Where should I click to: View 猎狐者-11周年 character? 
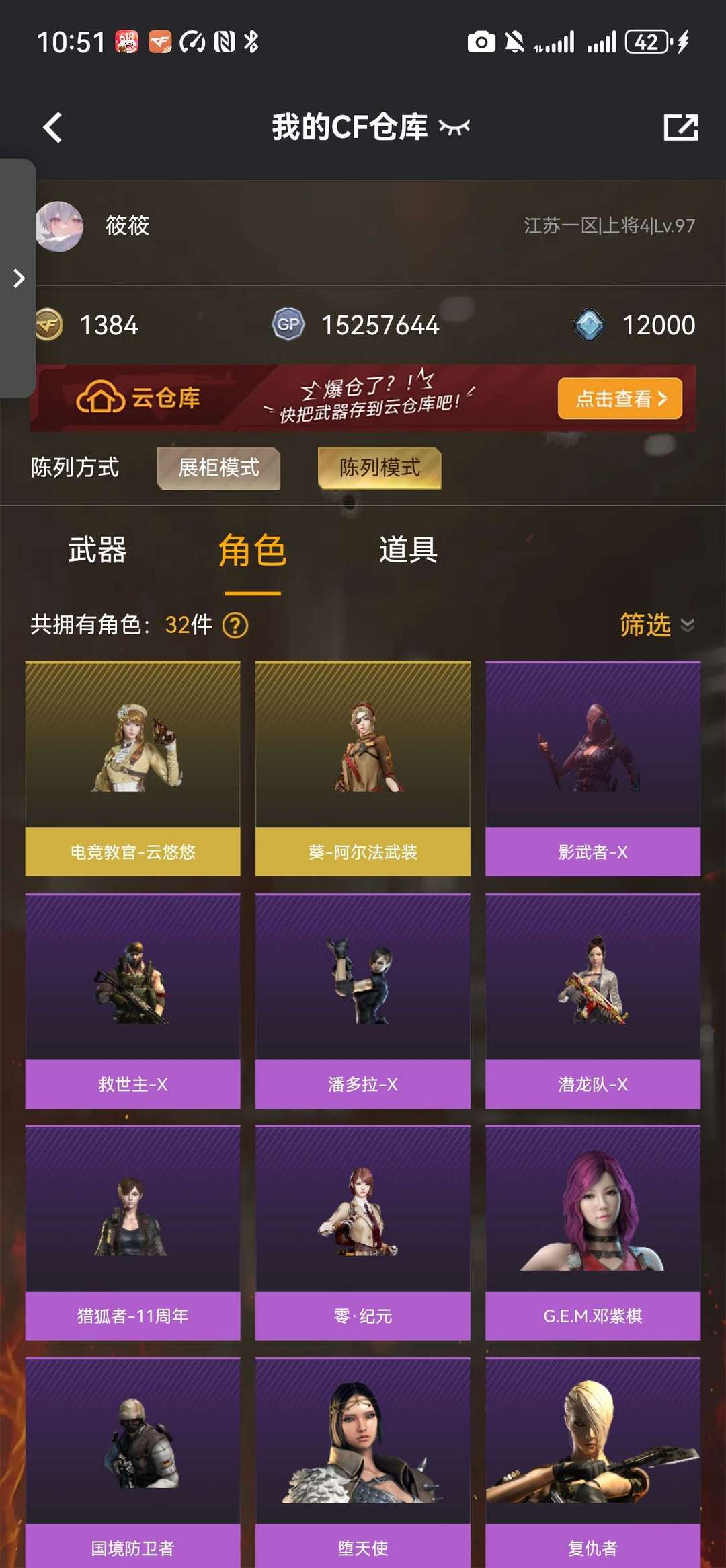click(x=132, y=1232)
